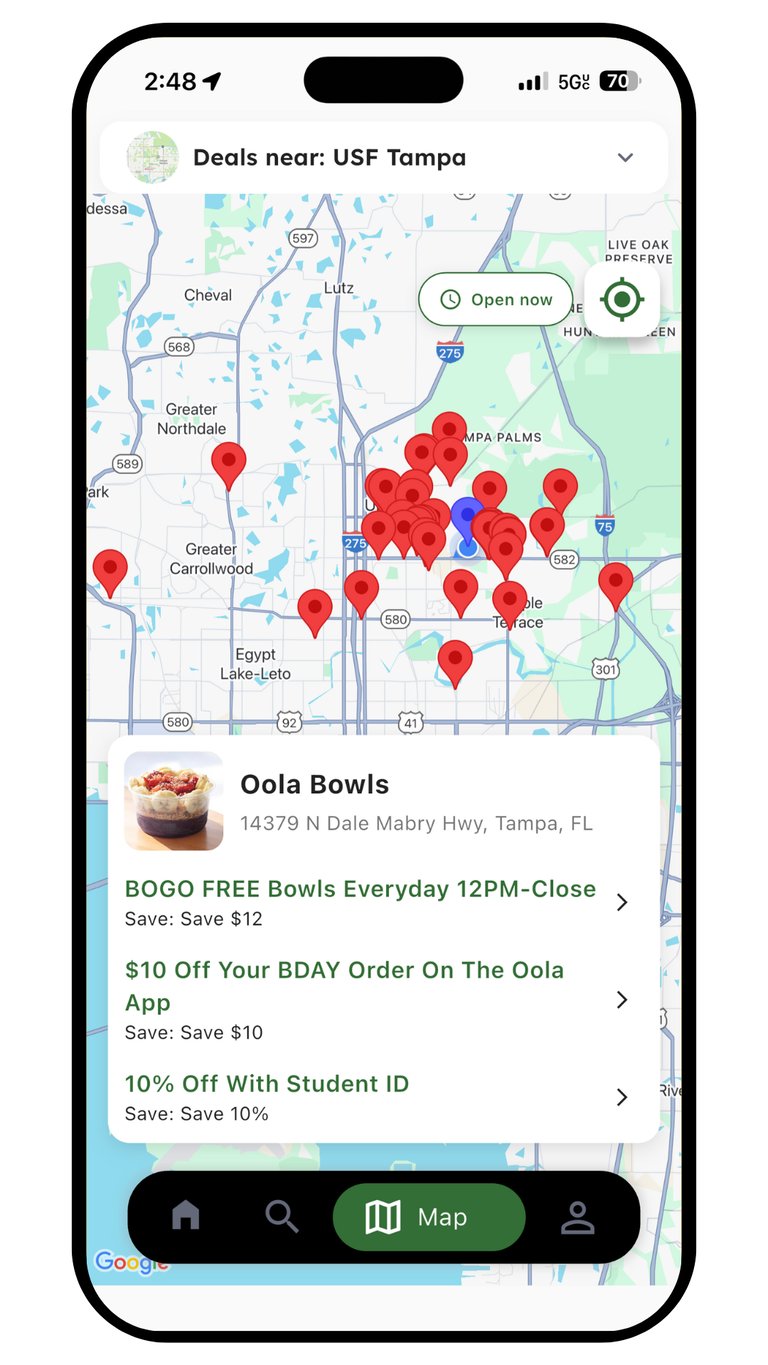Screen dimensions: 768x1365
Task: Select the red pin below Greater Northdale
Action: pyautogui.click(x=229, y=465)
